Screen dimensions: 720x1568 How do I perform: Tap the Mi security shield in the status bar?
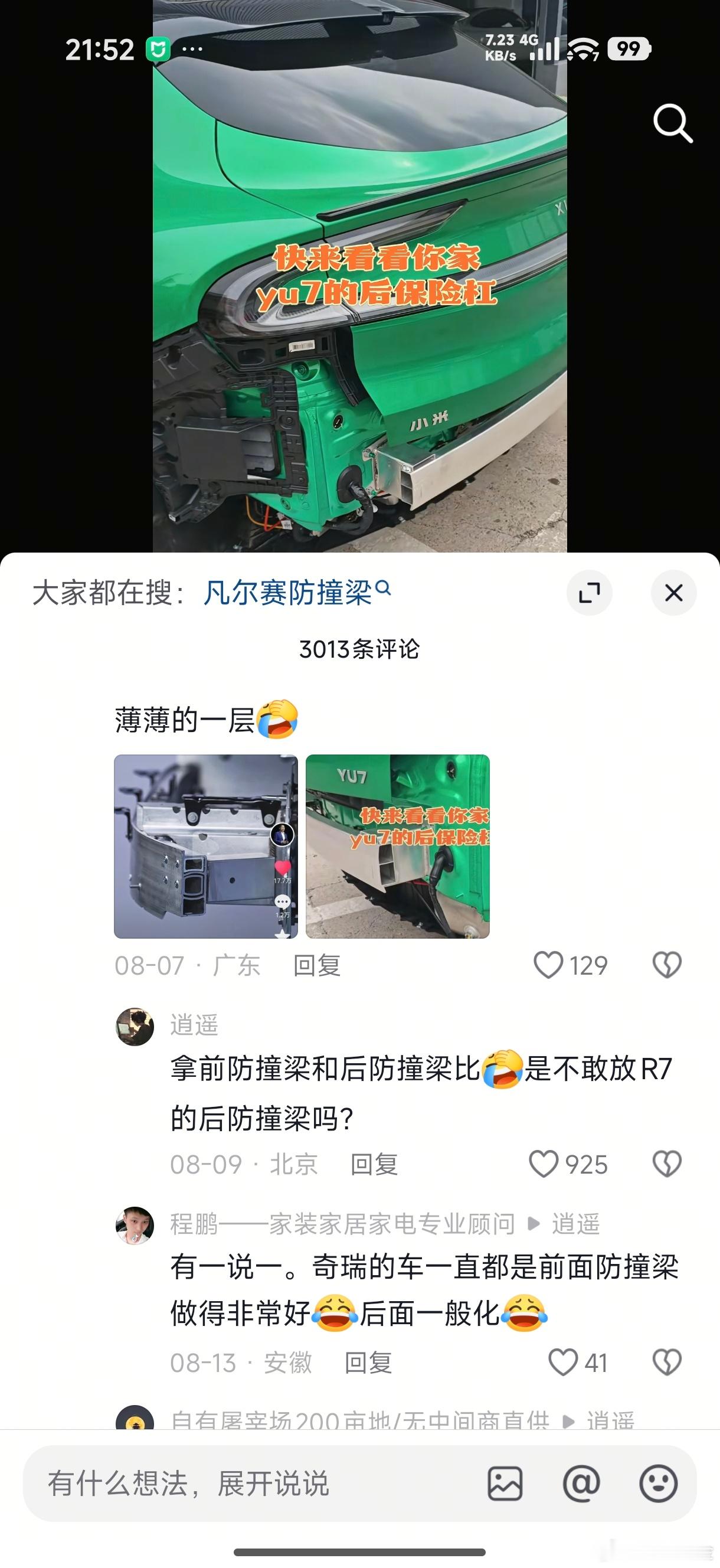point(157,47)
